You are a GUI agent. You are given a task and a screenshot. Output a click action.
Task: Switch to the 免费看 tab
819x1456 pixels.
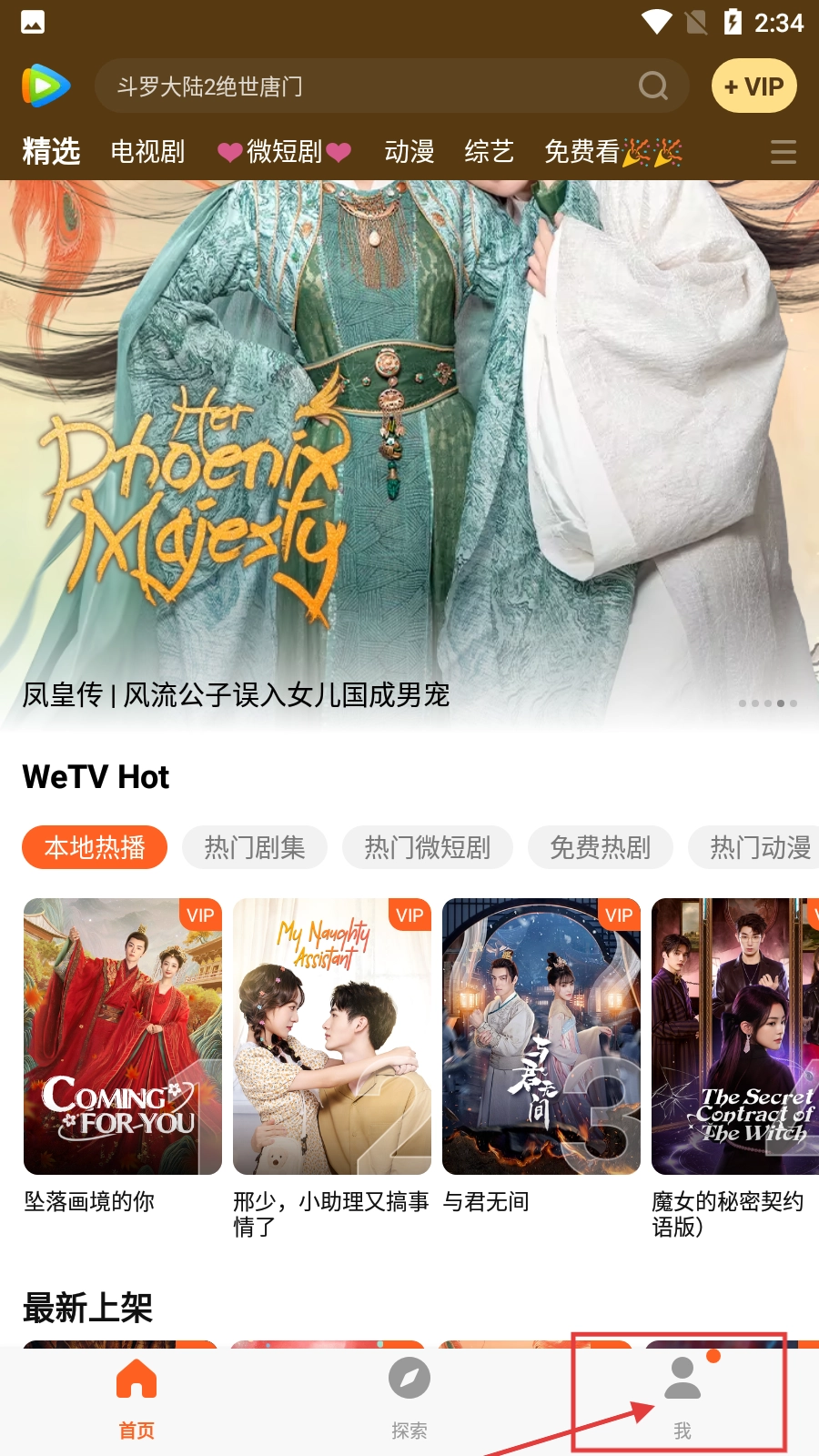click(x=612, y=151)
